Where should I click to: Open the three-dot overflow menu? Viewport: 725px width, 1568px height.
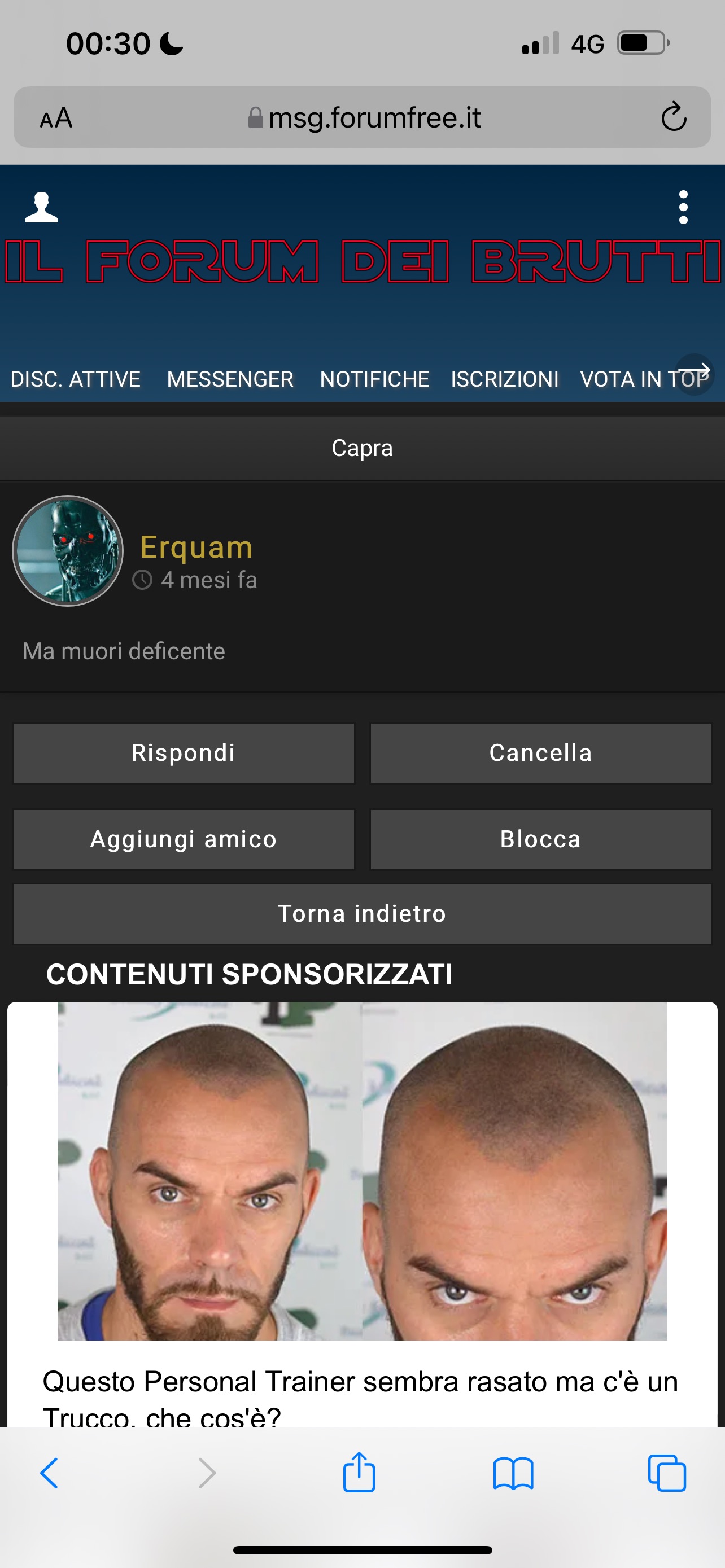pos(683,208)
